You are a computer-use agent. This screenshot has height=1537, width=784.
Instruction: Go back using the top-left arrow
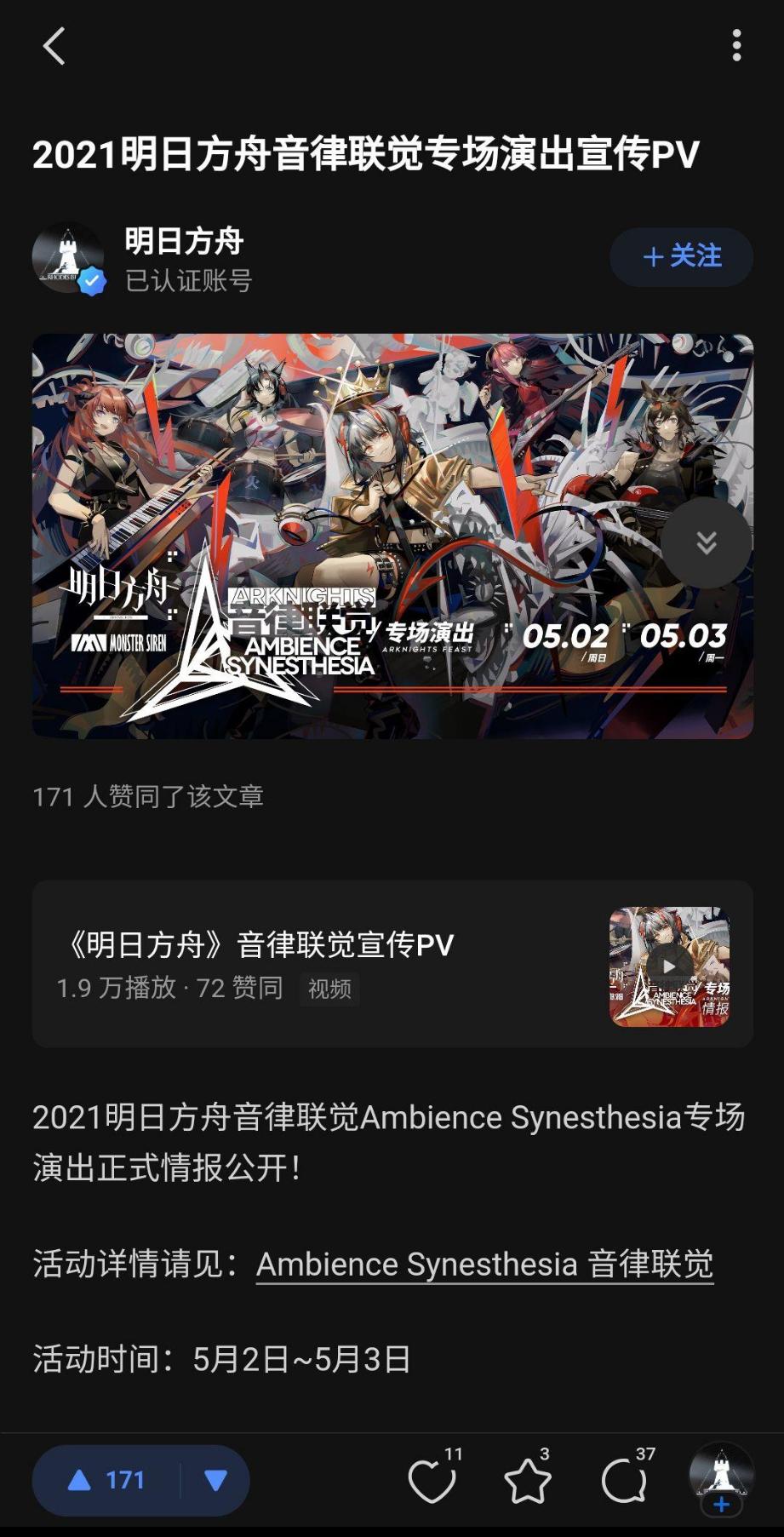pyautogui.click(x=54, y=46)
